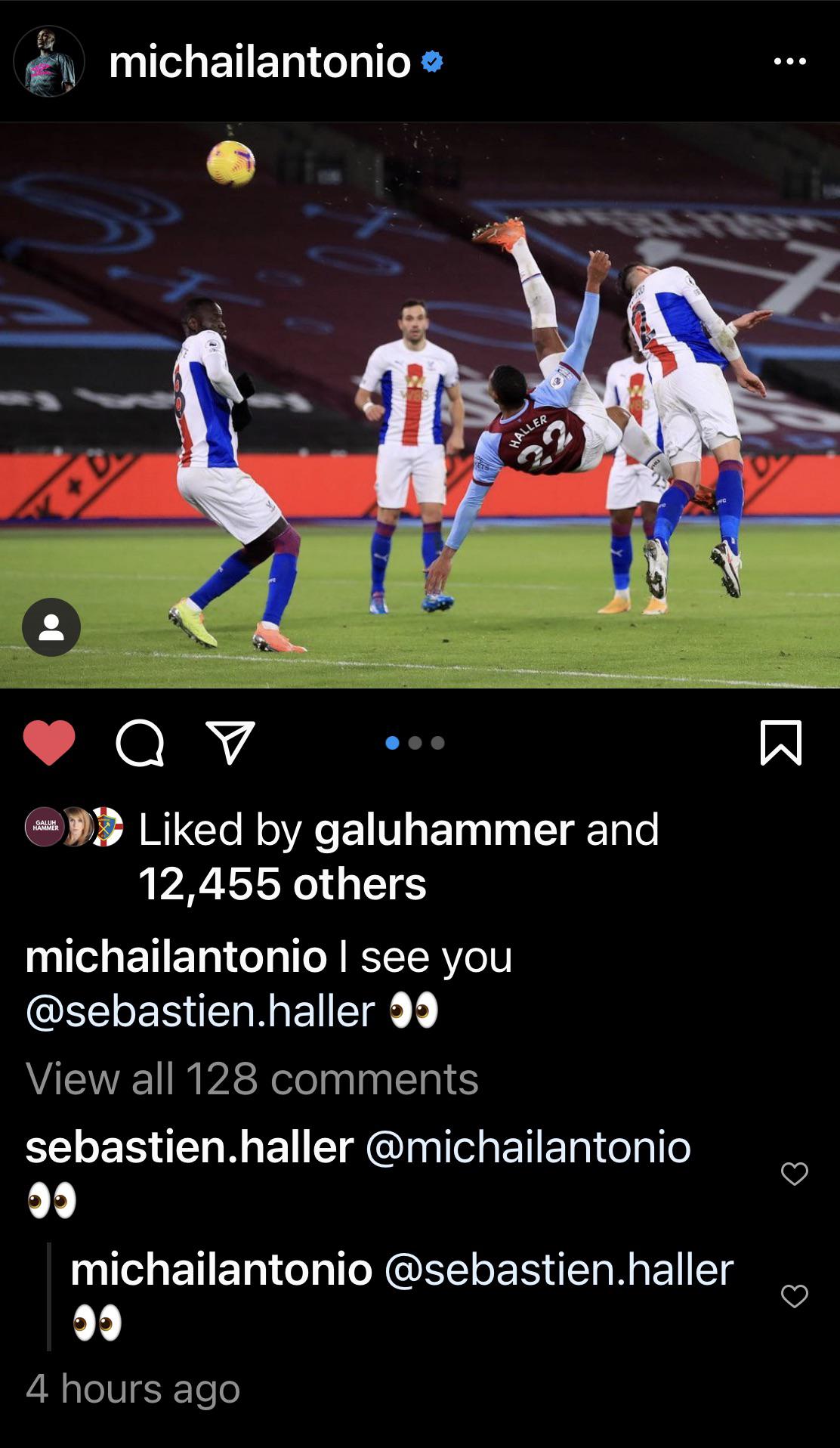Unlike the post with the red heart
The width and height of the screenshot is (840, 1448).
point(50,743)
